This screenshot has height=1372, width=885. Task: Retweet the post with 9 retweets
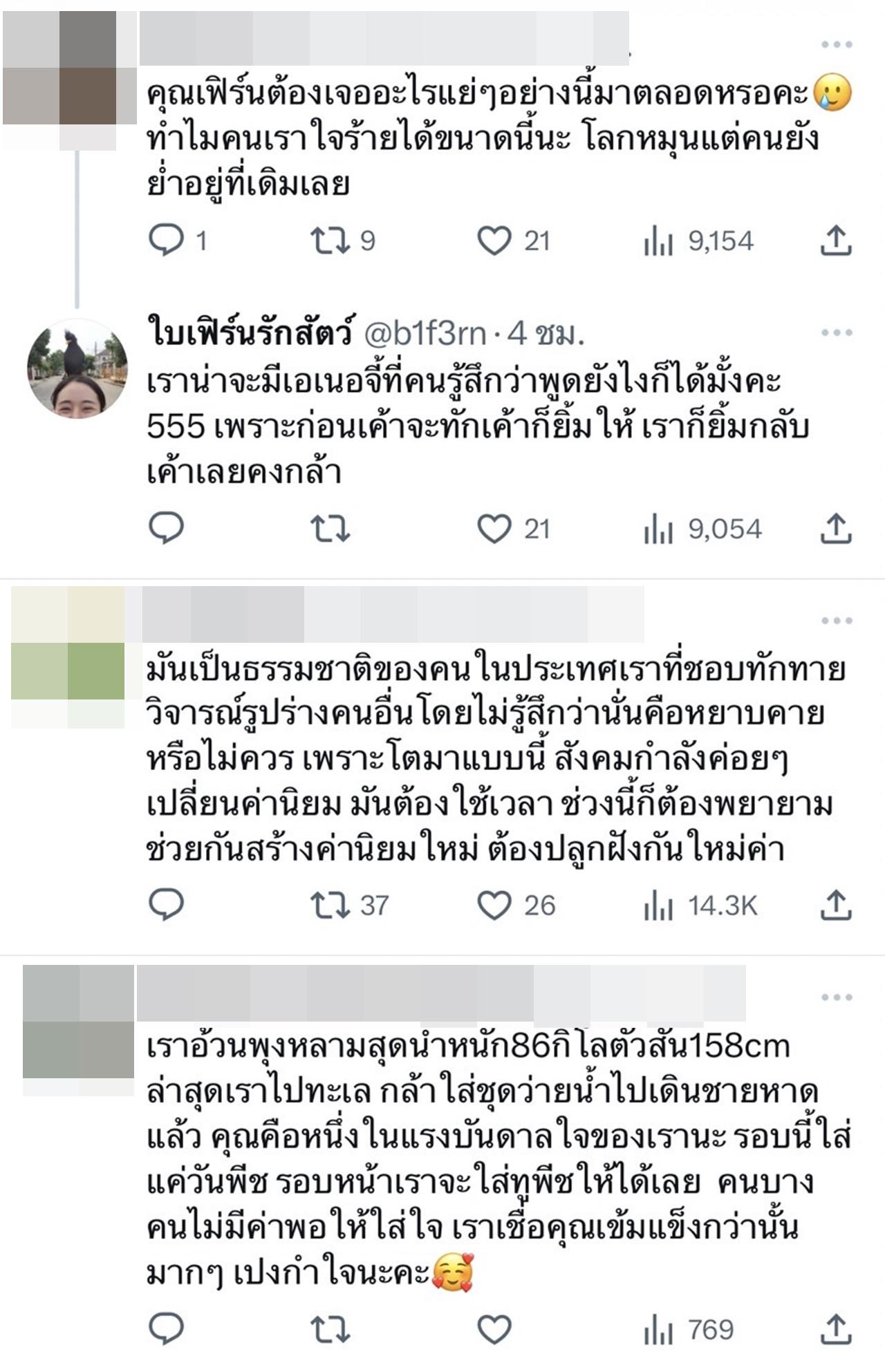click(x=330, y=241)
